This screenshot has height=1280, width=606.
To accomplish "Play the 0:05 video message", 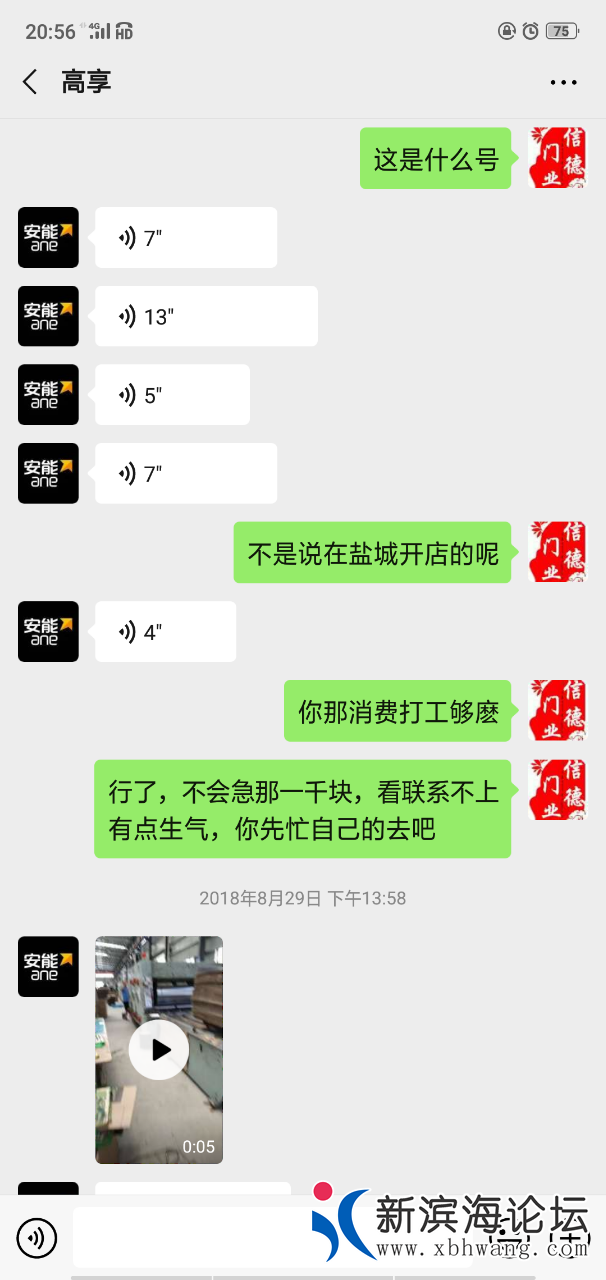I will point(159,1049).
